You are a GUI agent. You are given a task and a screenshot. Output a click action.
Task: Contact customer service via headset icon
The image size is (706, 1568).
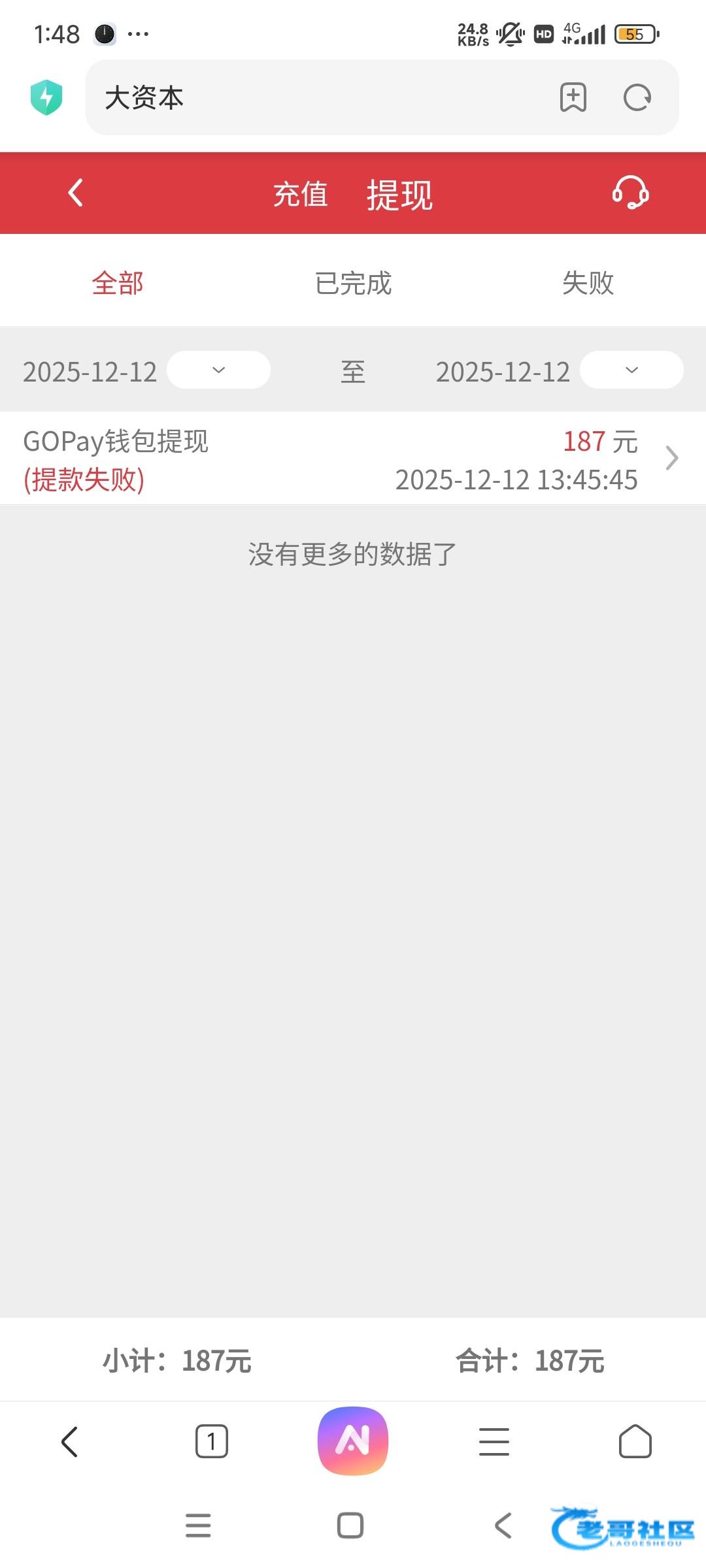pos(630,193)
